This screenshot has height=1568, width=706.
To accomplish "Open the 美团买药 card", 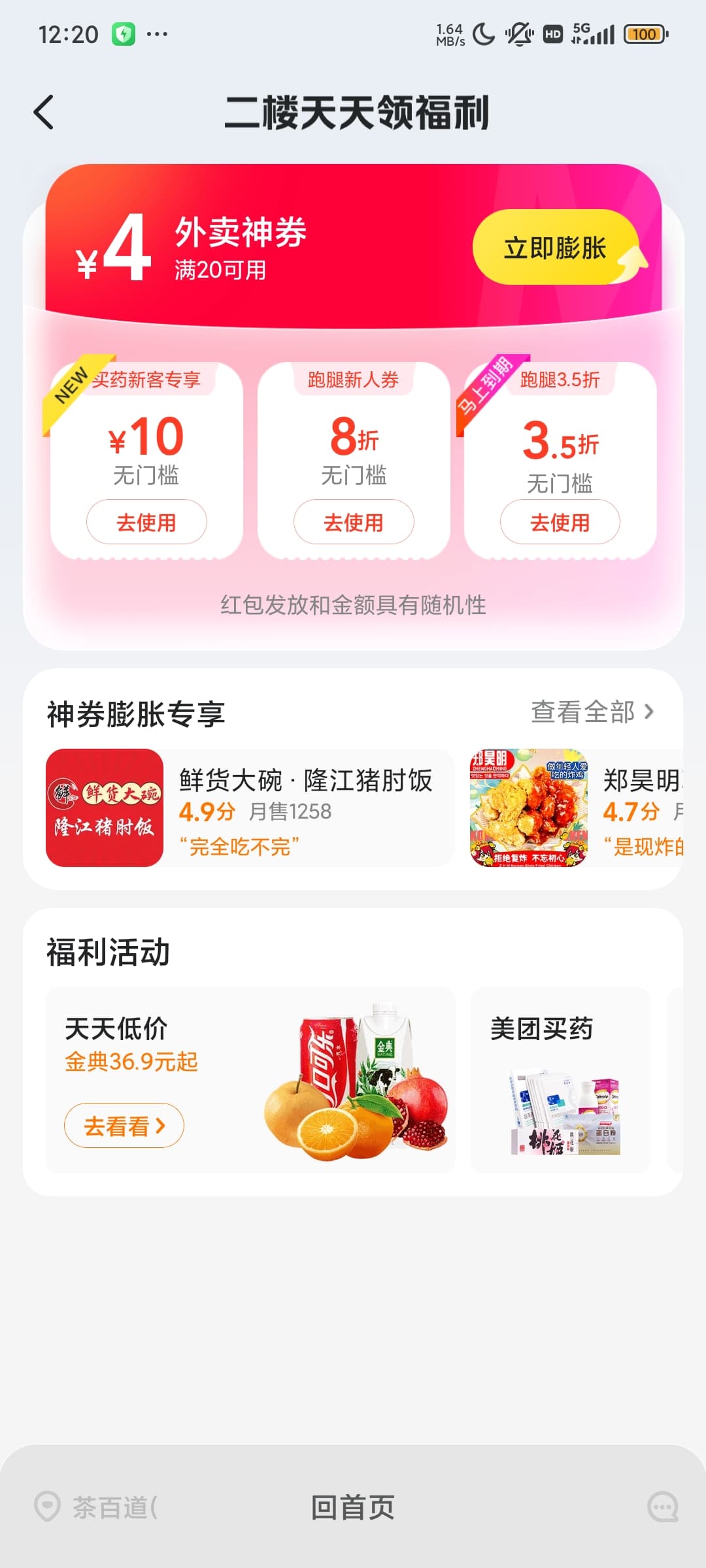I will [560, 1080].
